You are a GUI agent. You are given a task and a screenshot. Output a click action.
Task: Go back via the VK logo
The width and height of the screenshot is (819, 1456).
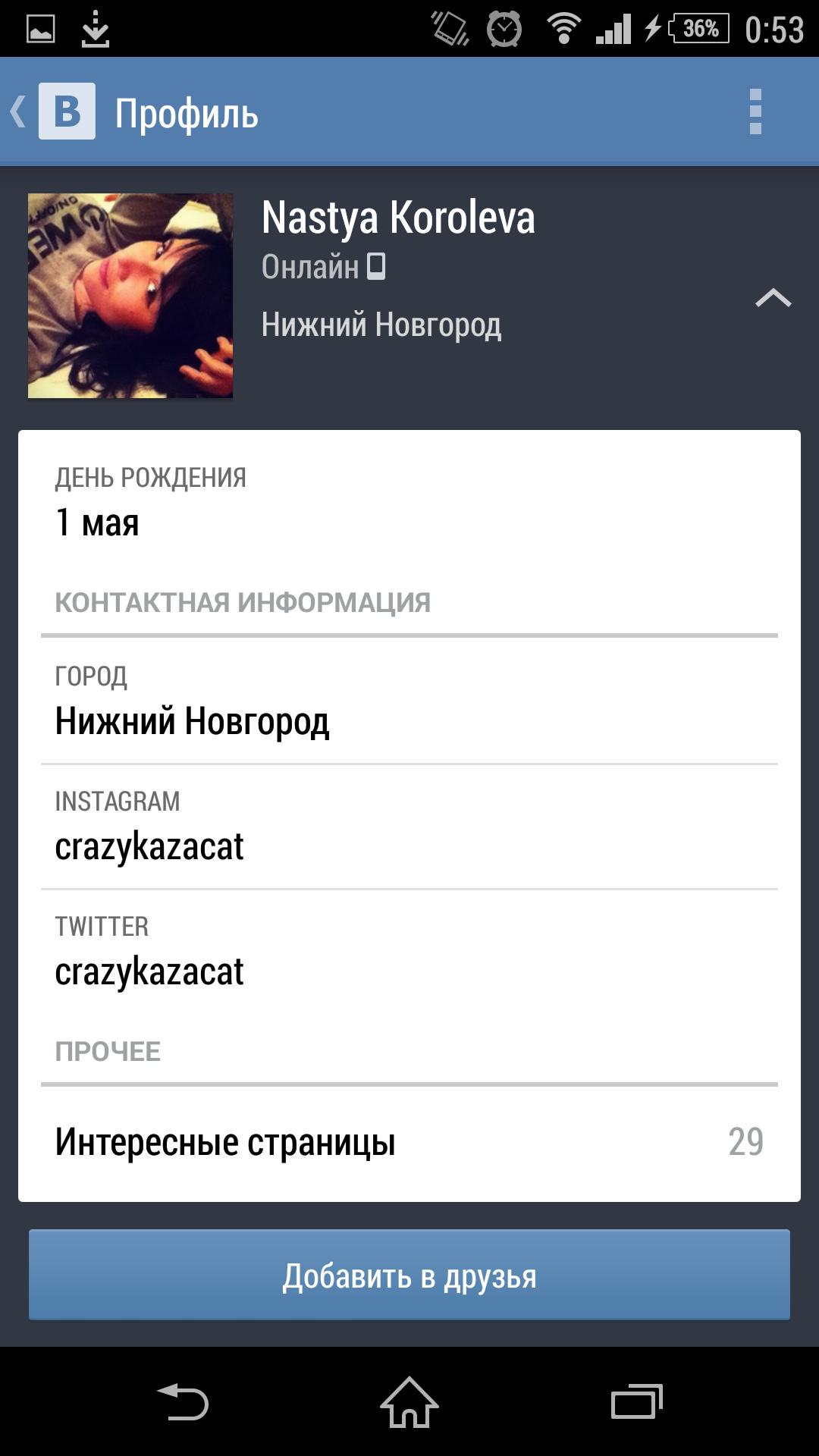click(67, 111)
